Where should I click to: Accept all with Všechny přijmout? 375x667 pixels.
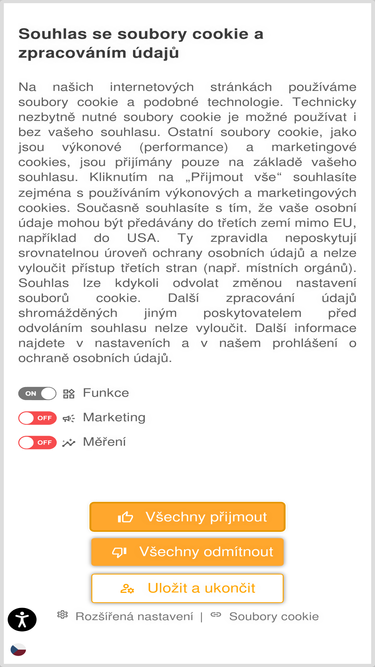(x=187, y=517)
